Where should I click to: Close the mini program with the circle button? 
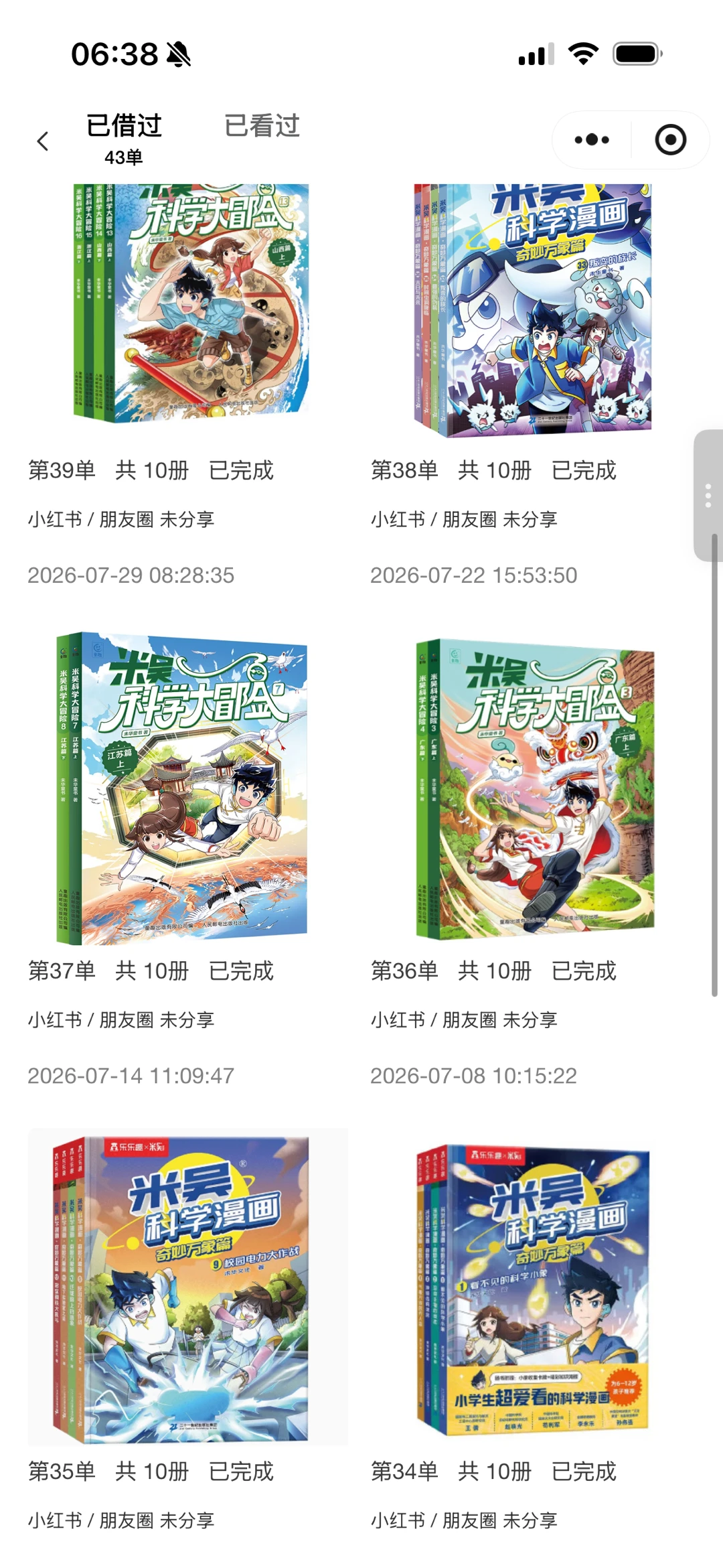(671, 140)
